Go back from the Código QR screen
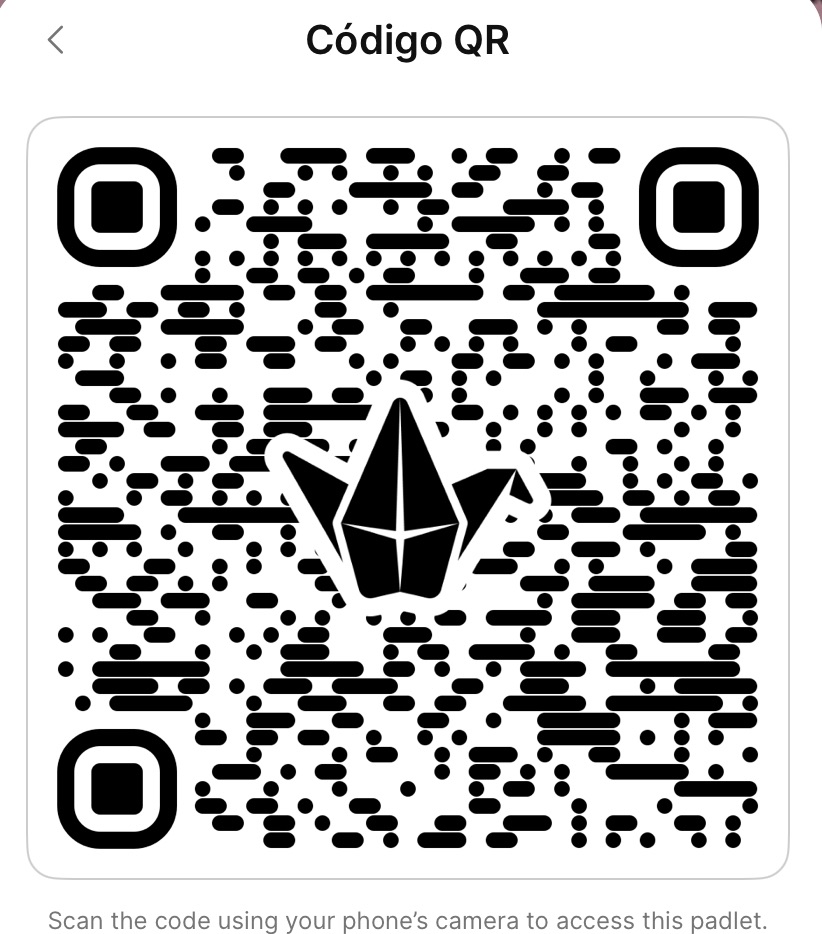Screen dimensions: 822x934 (56, 40)
